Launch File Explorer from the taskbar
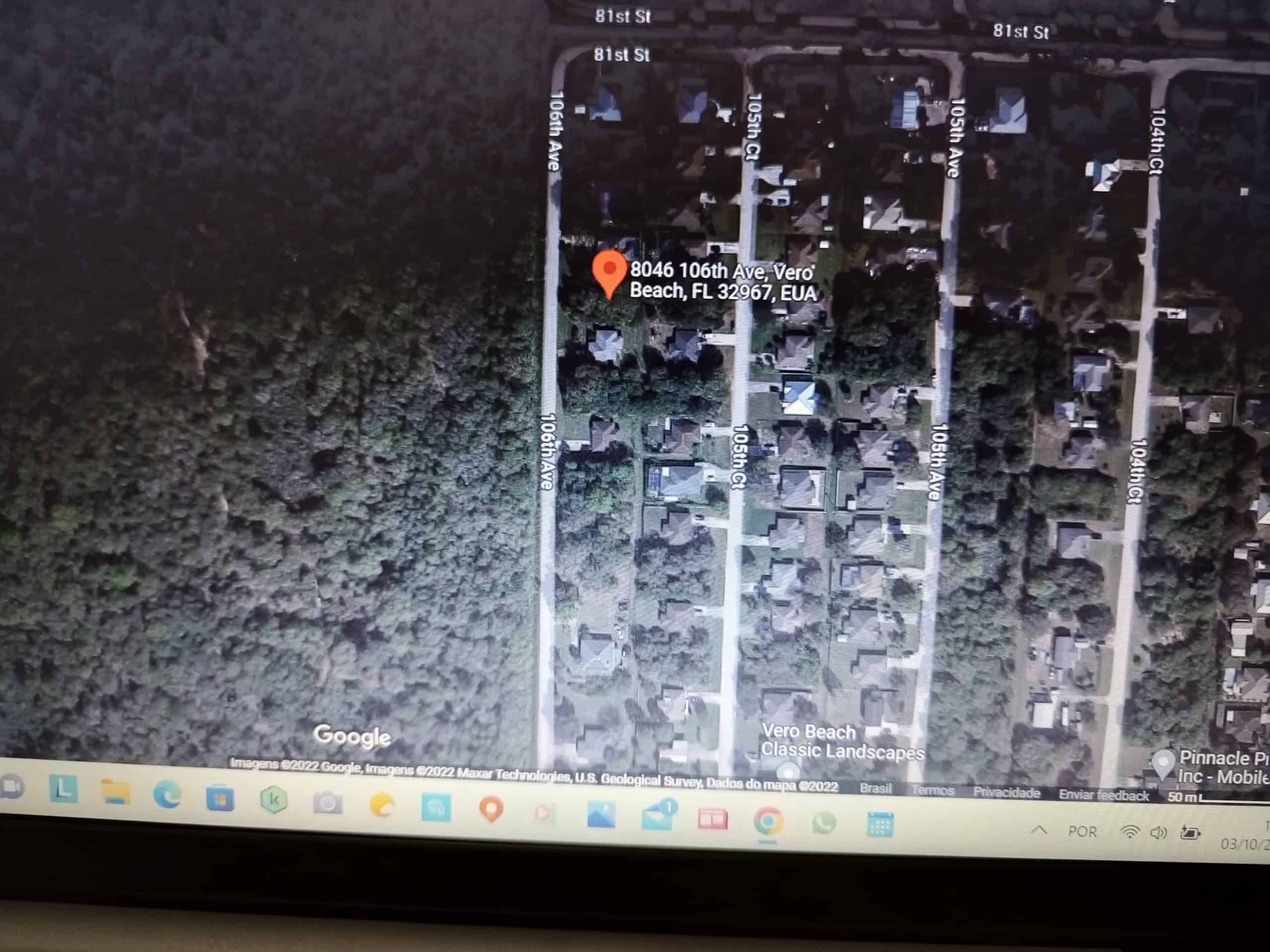This screenshot has height=952, width=1270. coord(116,792)
